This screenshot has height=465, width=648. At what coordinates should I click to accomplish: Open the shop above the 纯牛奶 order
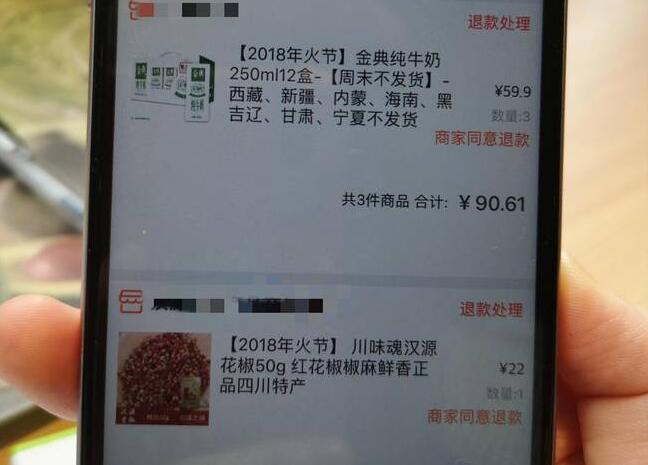[190, 10]
